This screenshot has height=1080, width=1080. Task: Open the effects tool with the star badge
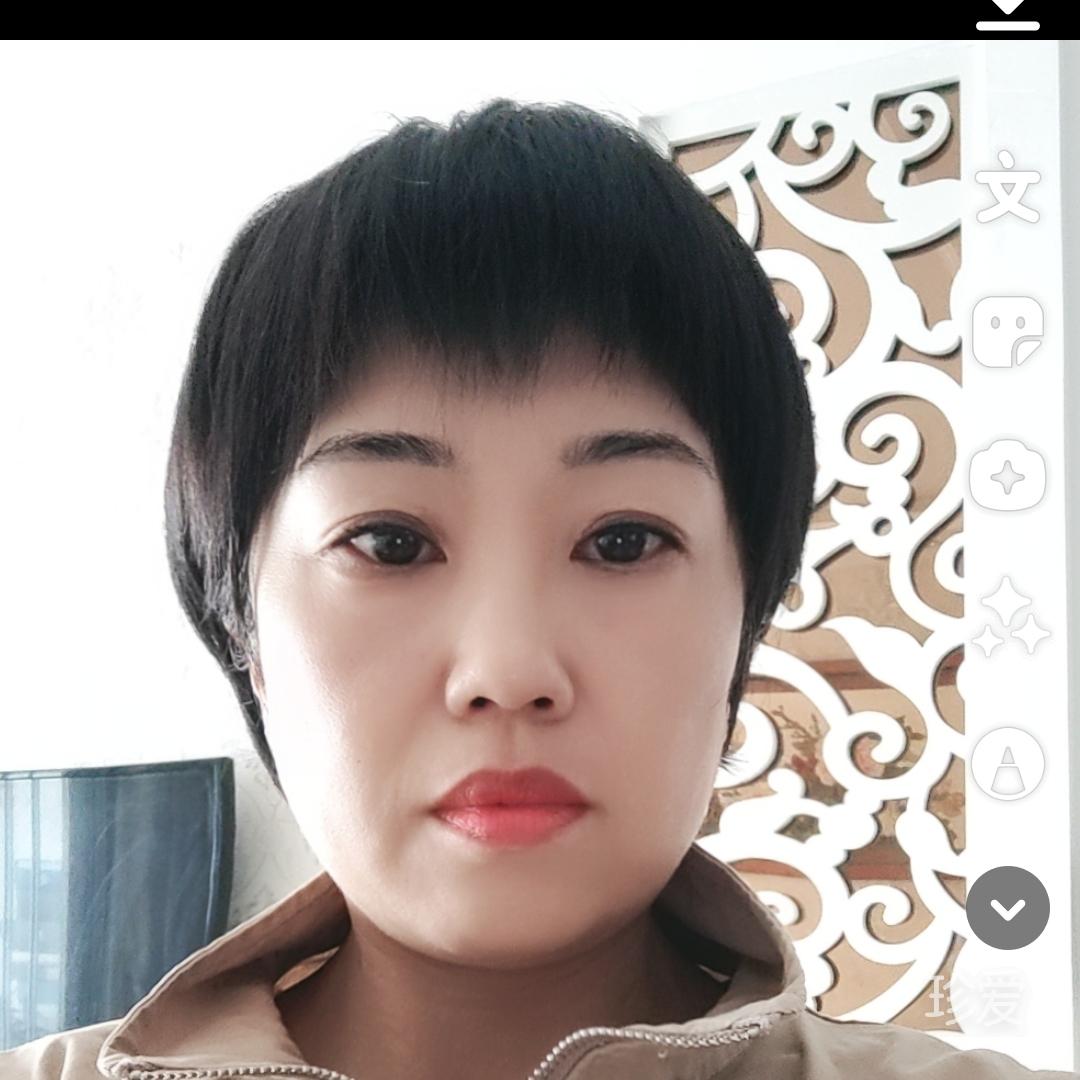click(x=1008, y=476)
